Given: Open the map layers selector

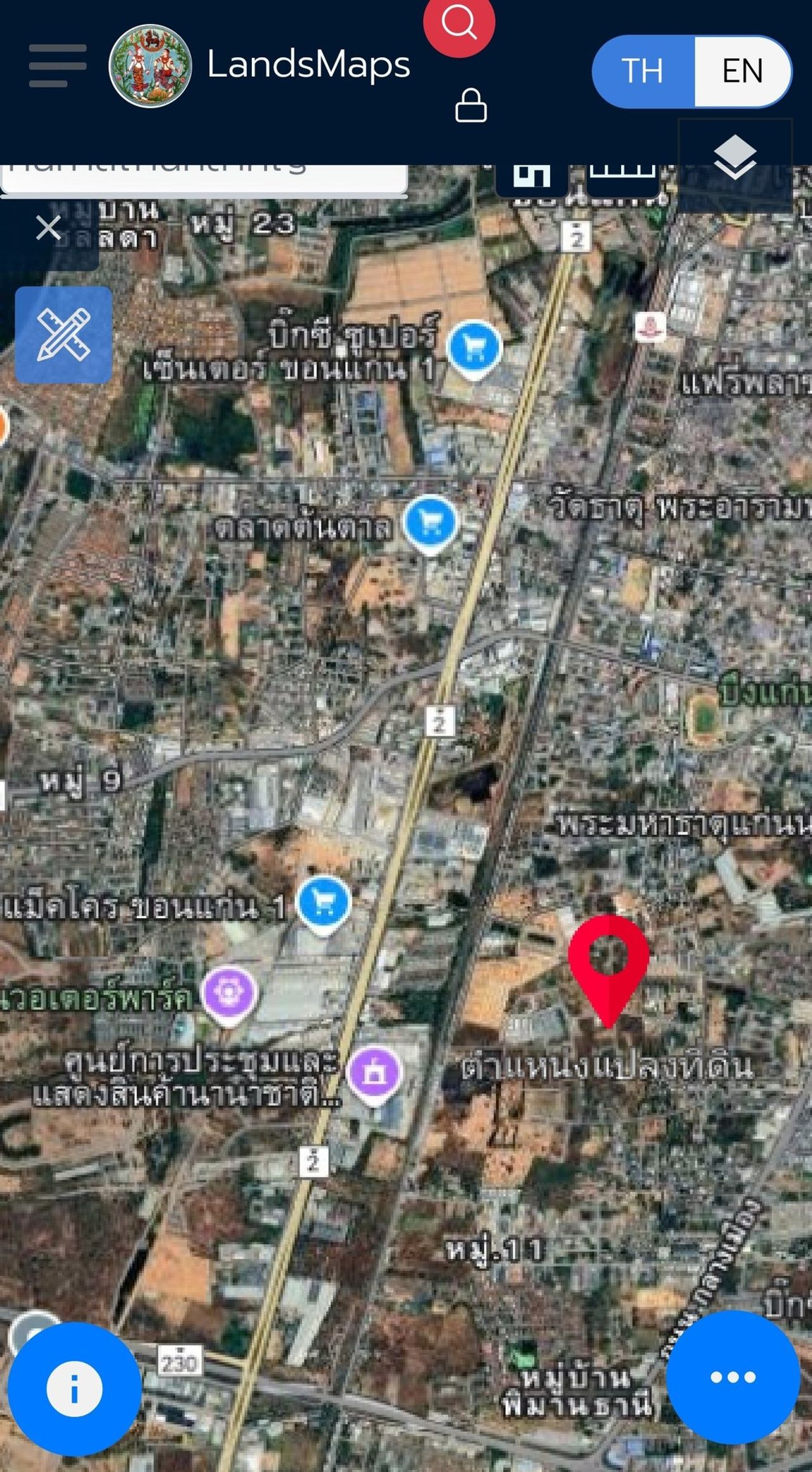Looking at the screenshot, I should (x=735, y=157).
